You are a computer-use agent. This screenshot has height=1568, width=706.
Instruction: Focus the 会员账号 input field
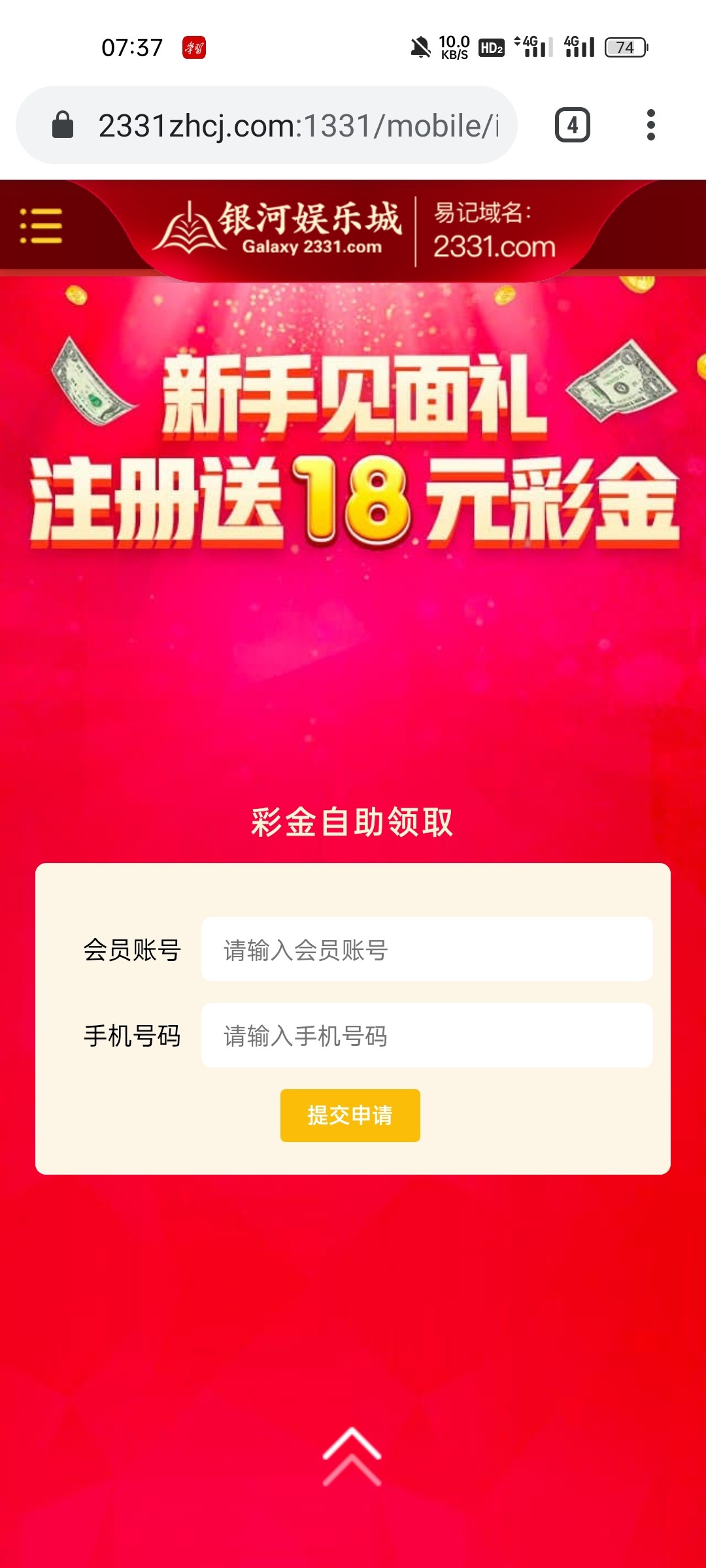tap(426, 949)
